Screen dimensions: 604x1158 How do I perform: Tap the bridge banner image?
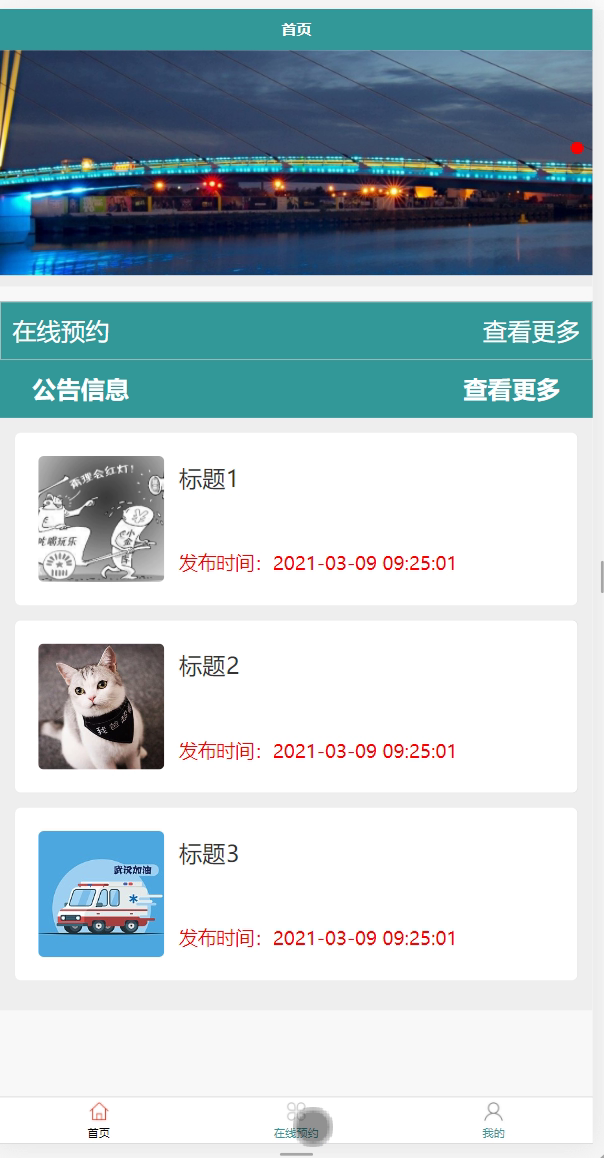[x=296, y=162]
